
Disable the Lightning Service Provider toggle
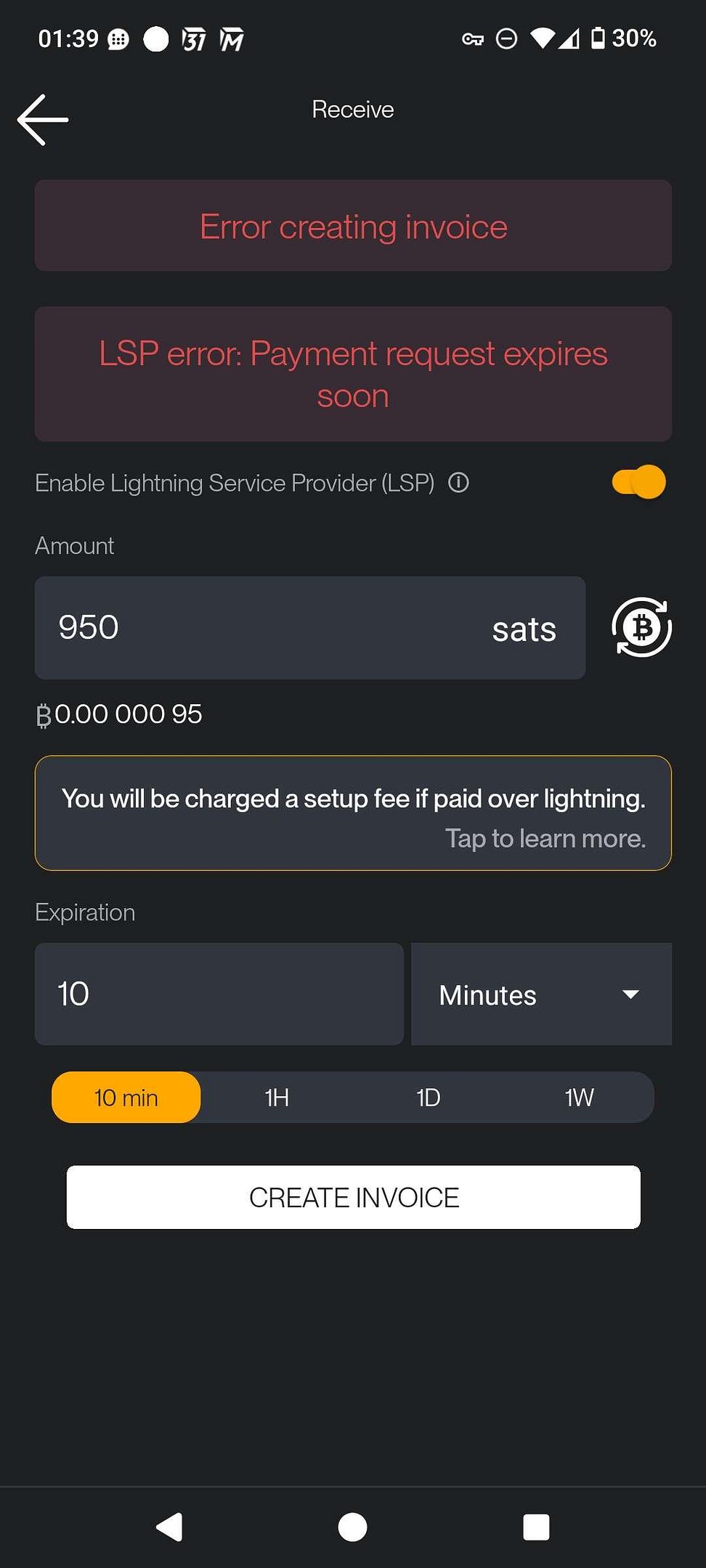[638, 483]
